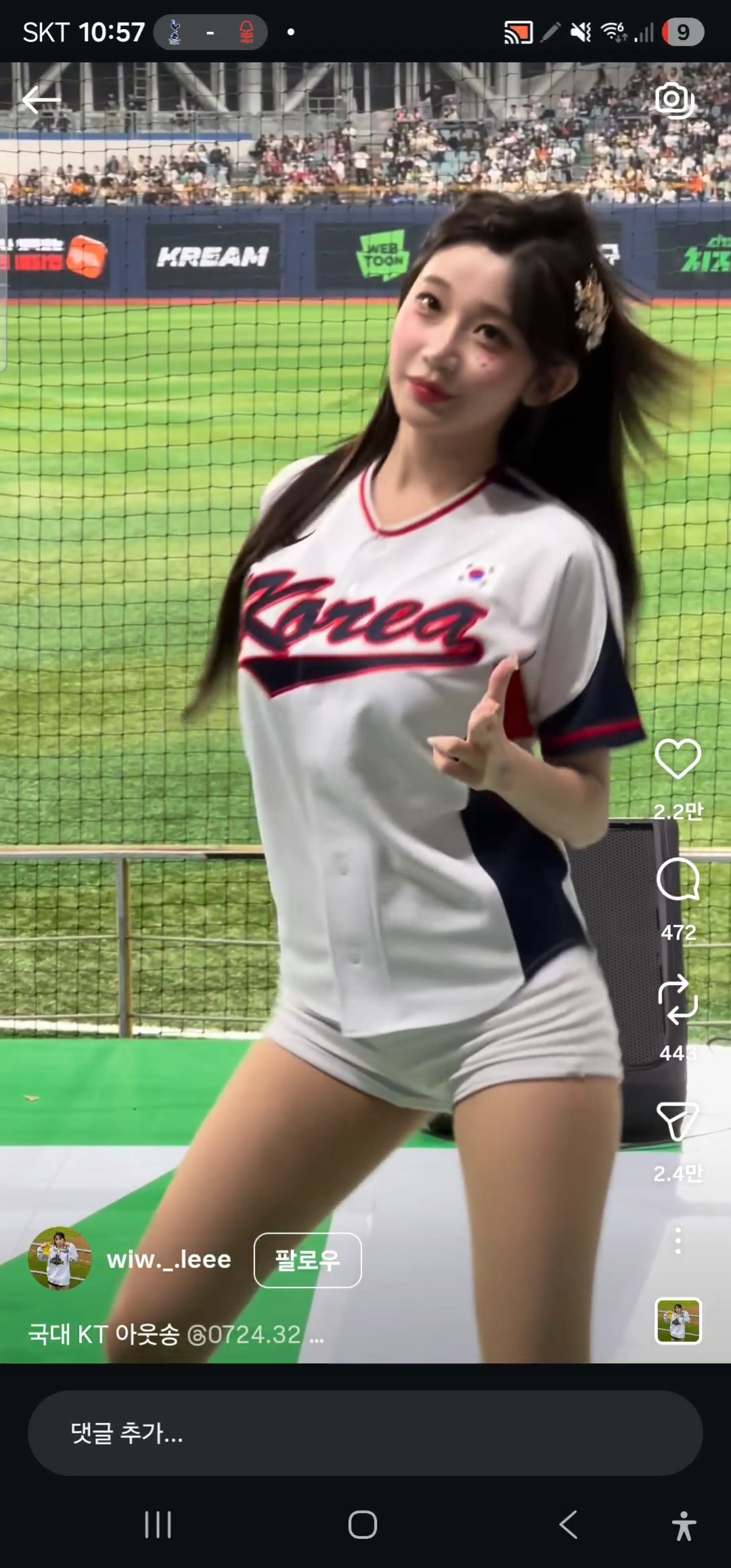This screenshot has height=1568, width=731.
Task: Share this reel with the send icon
Action: [678, 1121]
